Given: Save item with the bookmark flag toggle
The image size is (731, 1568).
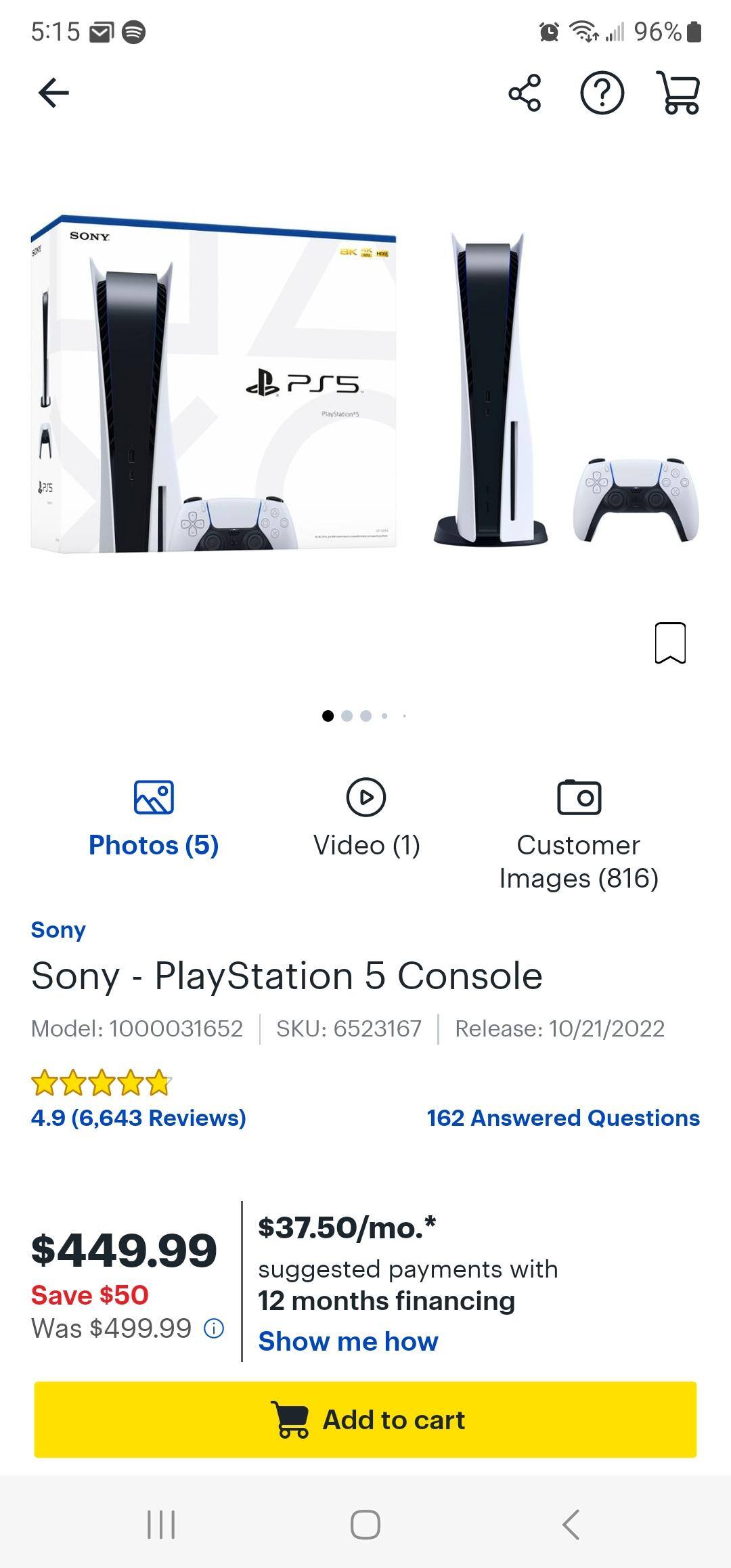Looking at the screenshot, I should pyautogui.click(x=669, y=643).
